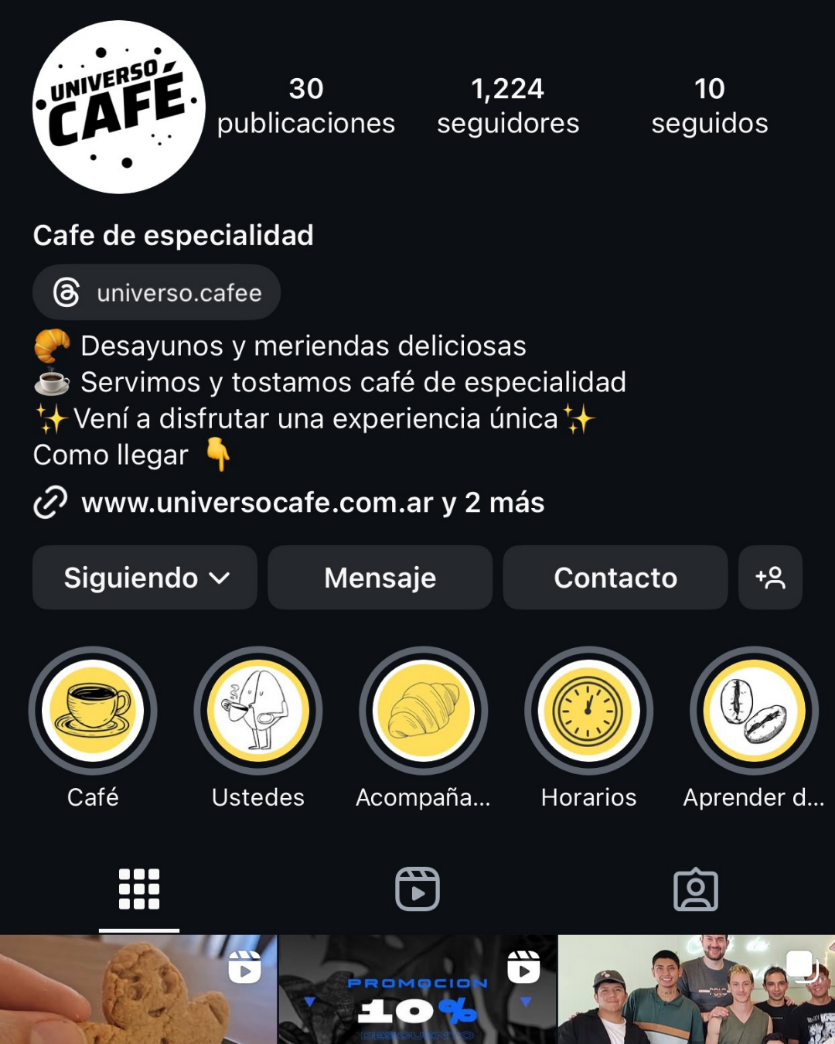View the Universo Café profile picture
Screen dimensions: 835x1044
[119, 107]
